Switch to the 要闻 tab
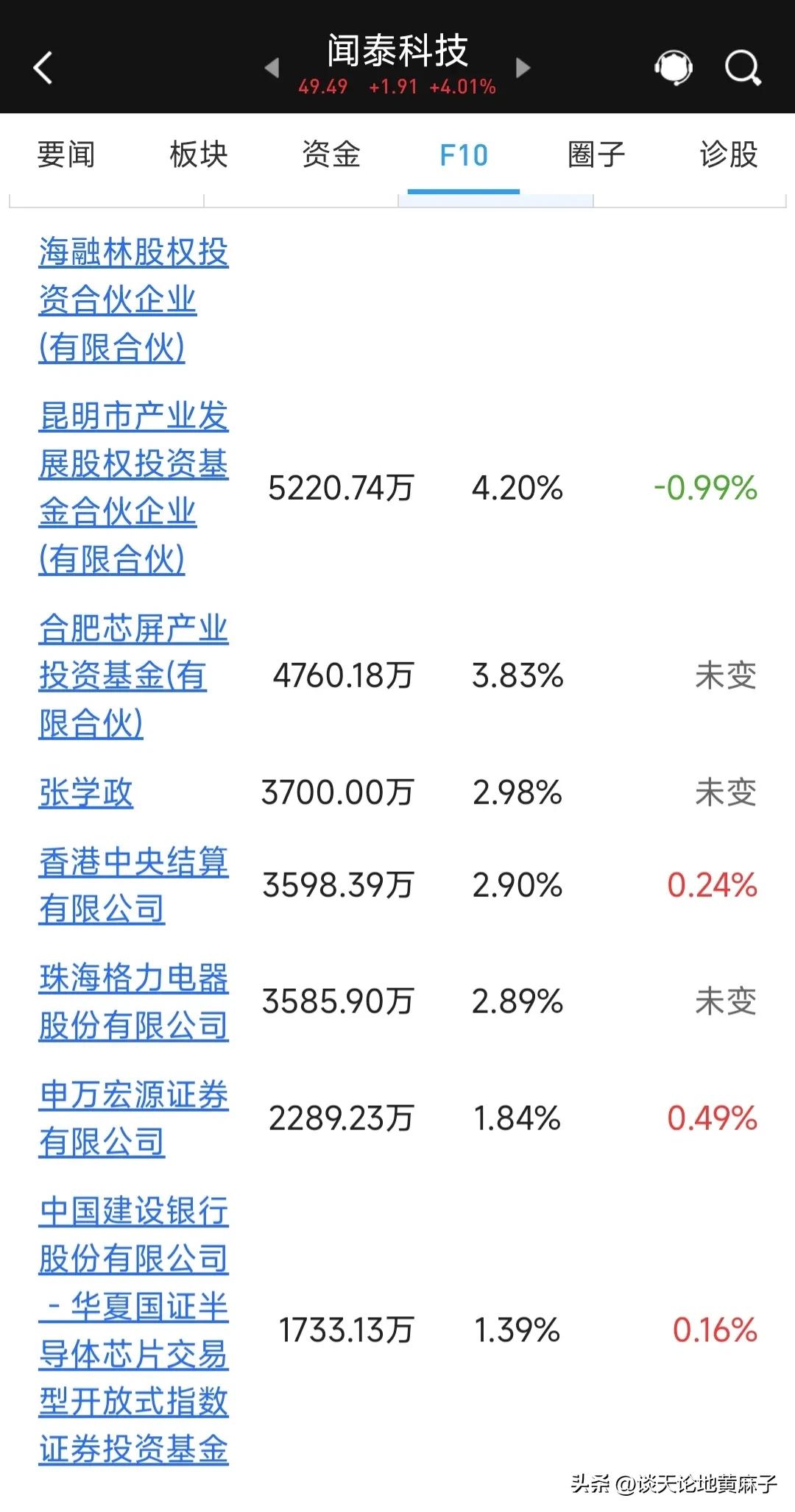This screenshot has height=1512, width=795. 65,156
